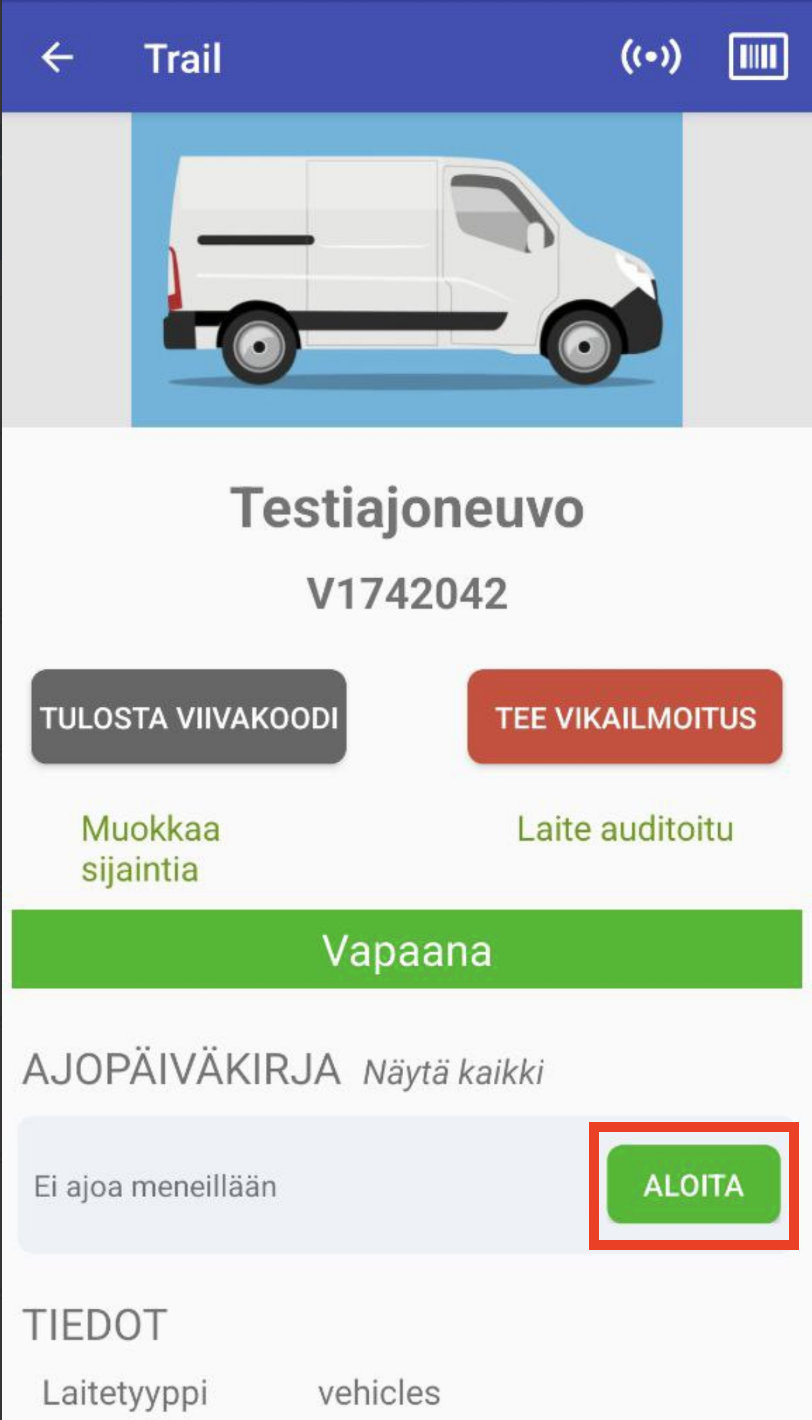Image resolution: width=812 pixels, height=1420 pixels.
Task: Open Muokkaa sijaintia link
Action: (x=150, y=849)
